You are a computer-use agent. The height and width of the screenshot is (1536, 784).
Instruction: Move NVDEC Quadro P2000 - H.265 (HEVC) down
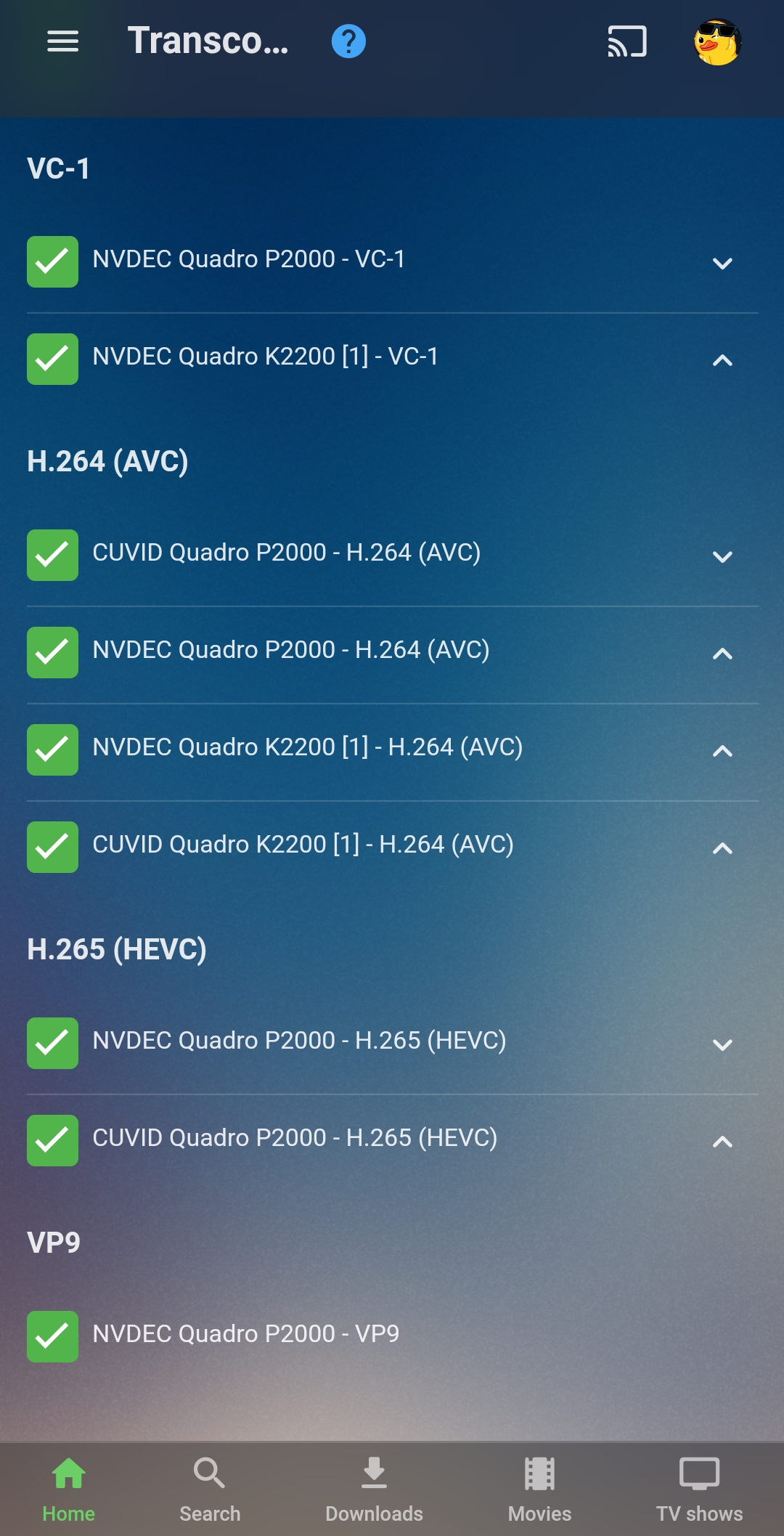(722, 1044)
